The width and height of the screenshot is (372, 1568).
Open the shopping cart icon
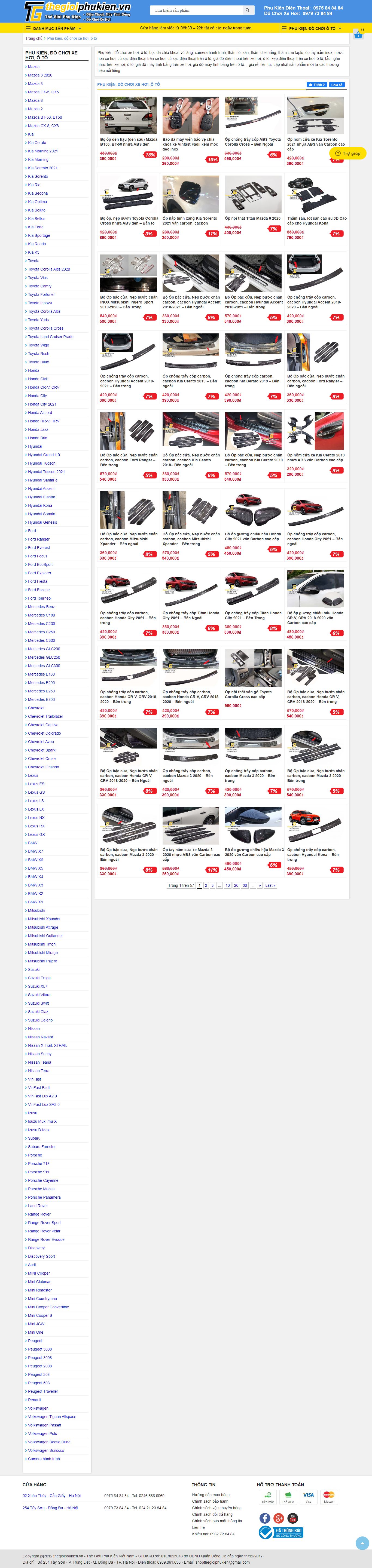[358, 35]
